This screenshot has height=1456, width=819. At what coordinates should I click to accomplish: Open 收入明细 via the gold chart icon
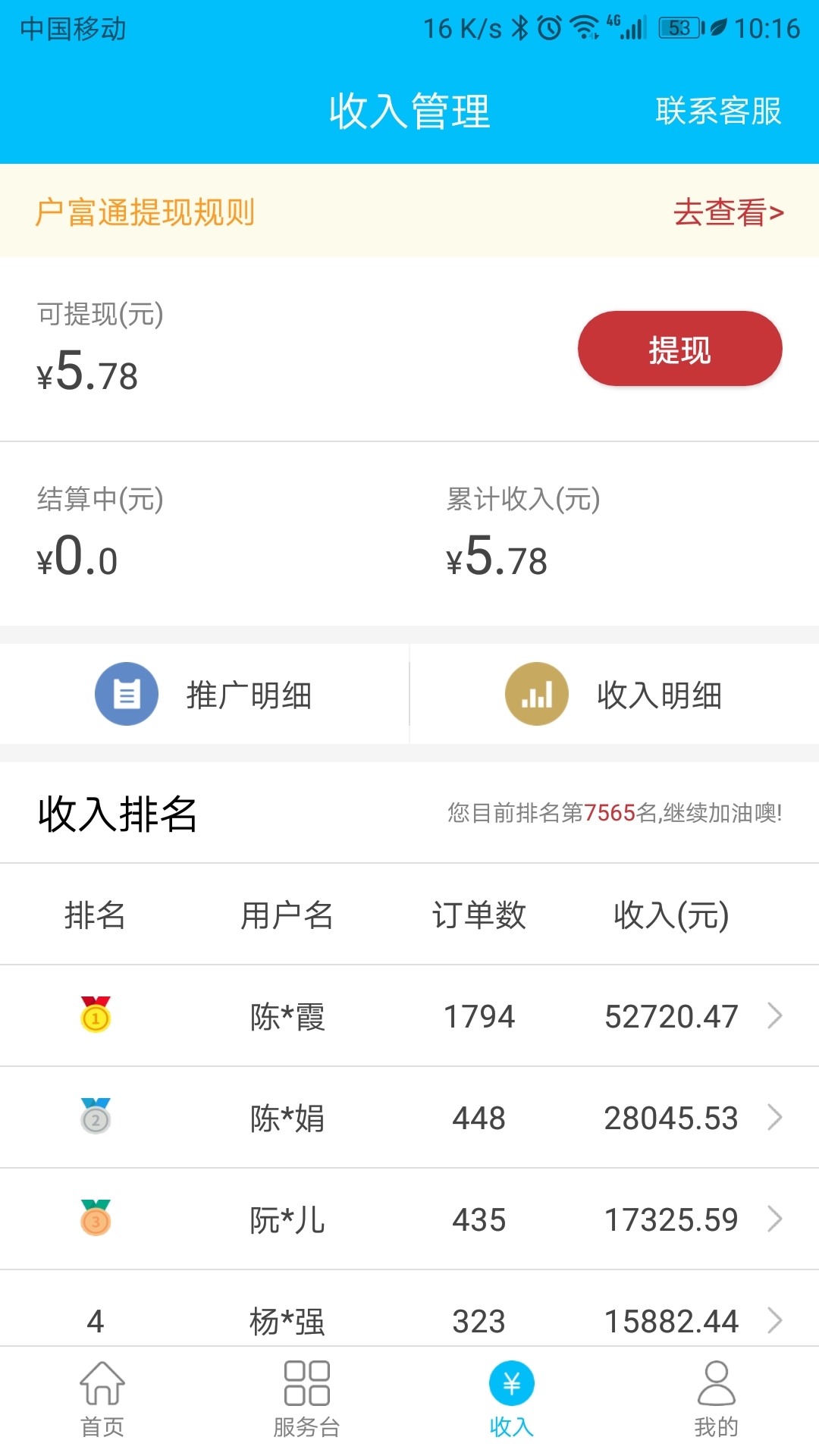pyautogui.click(x=536, y=693)
